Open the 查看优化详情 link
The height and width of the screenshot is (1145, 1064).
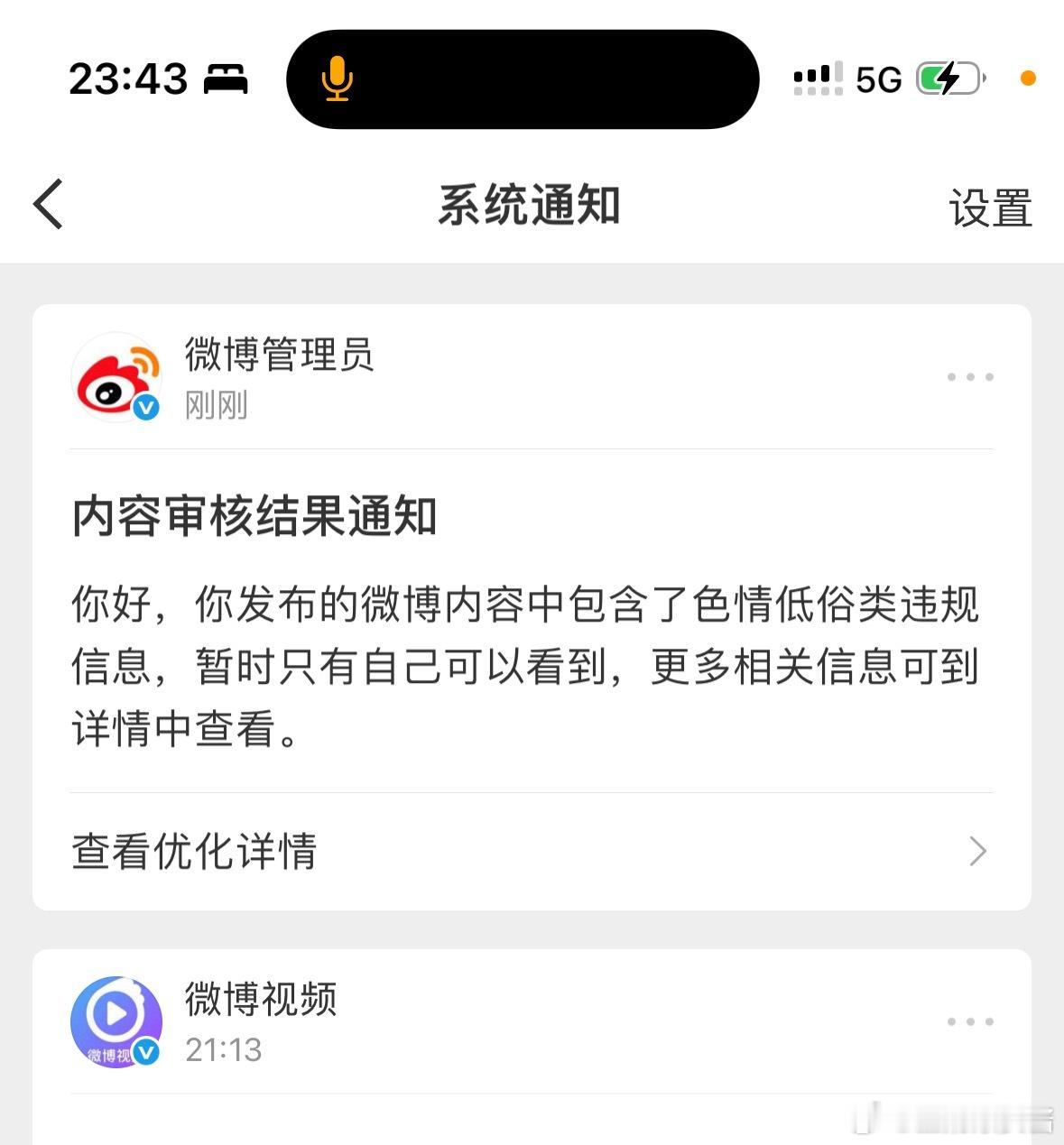tap(195, 850)
